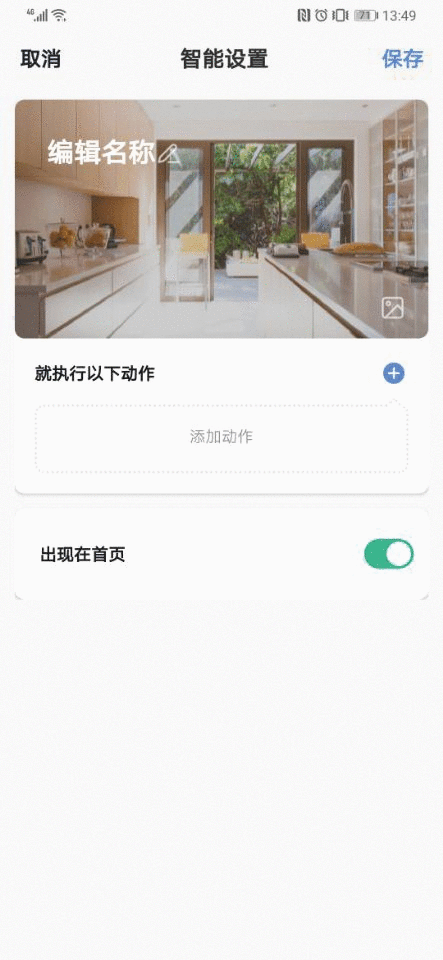Change the cover image via picture icon
Image resolution: width=443 pixels, height=960 pixels.
coord(393,307)
